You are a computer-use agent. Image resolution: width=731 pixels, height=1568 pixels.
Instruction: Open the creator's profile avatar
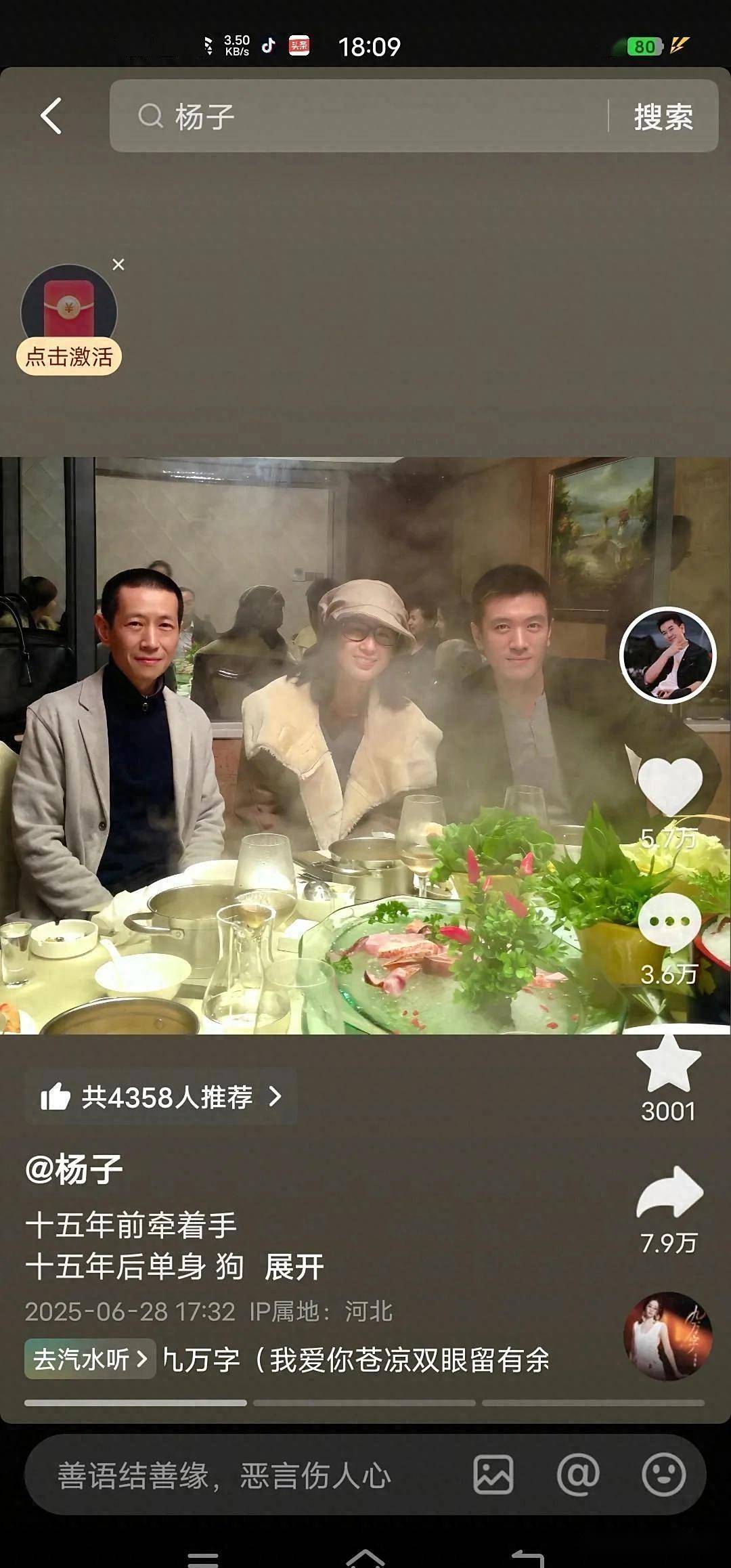[668, 655]
